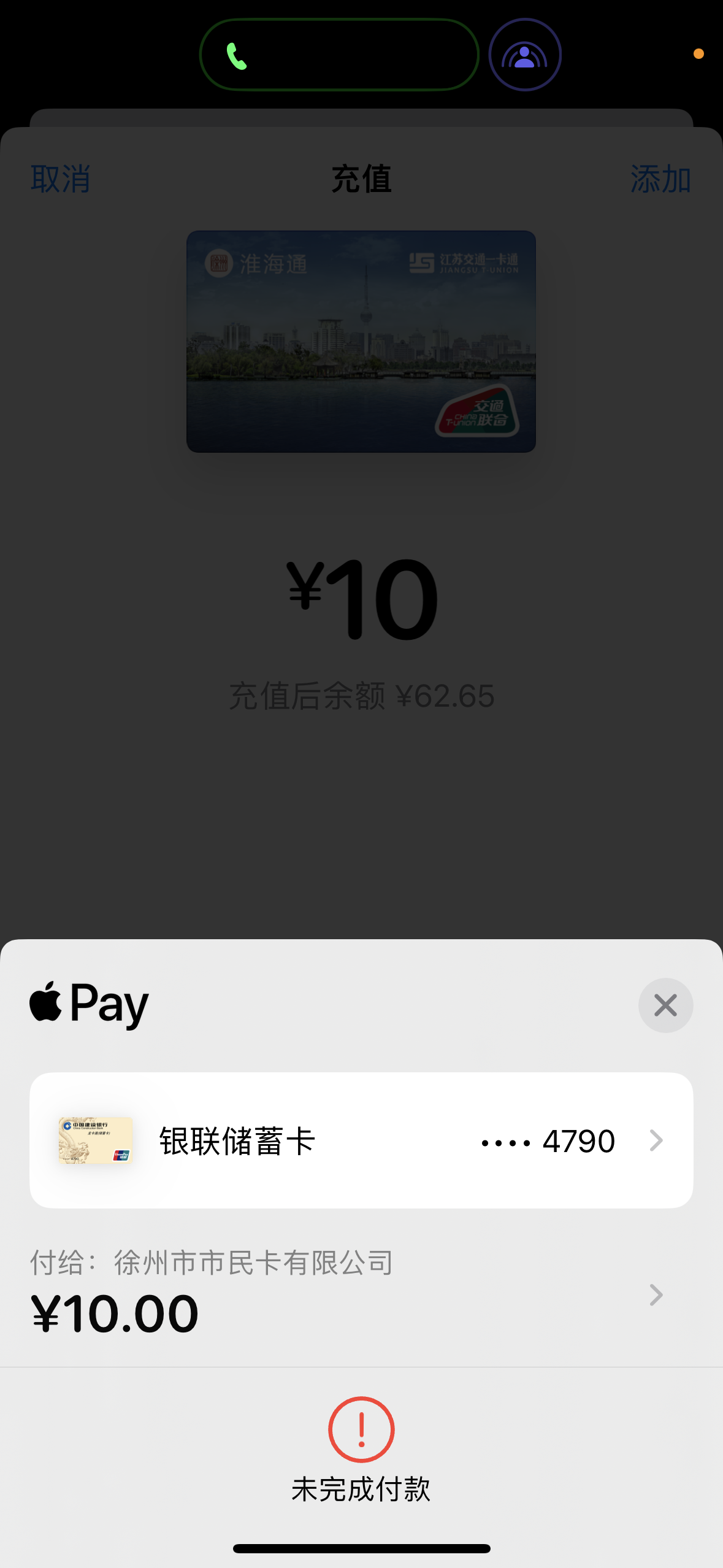The width and height of the screenshot is (723, 1568).
Task: Close the Apple Pay sheet
Action: pos(665,1005)
